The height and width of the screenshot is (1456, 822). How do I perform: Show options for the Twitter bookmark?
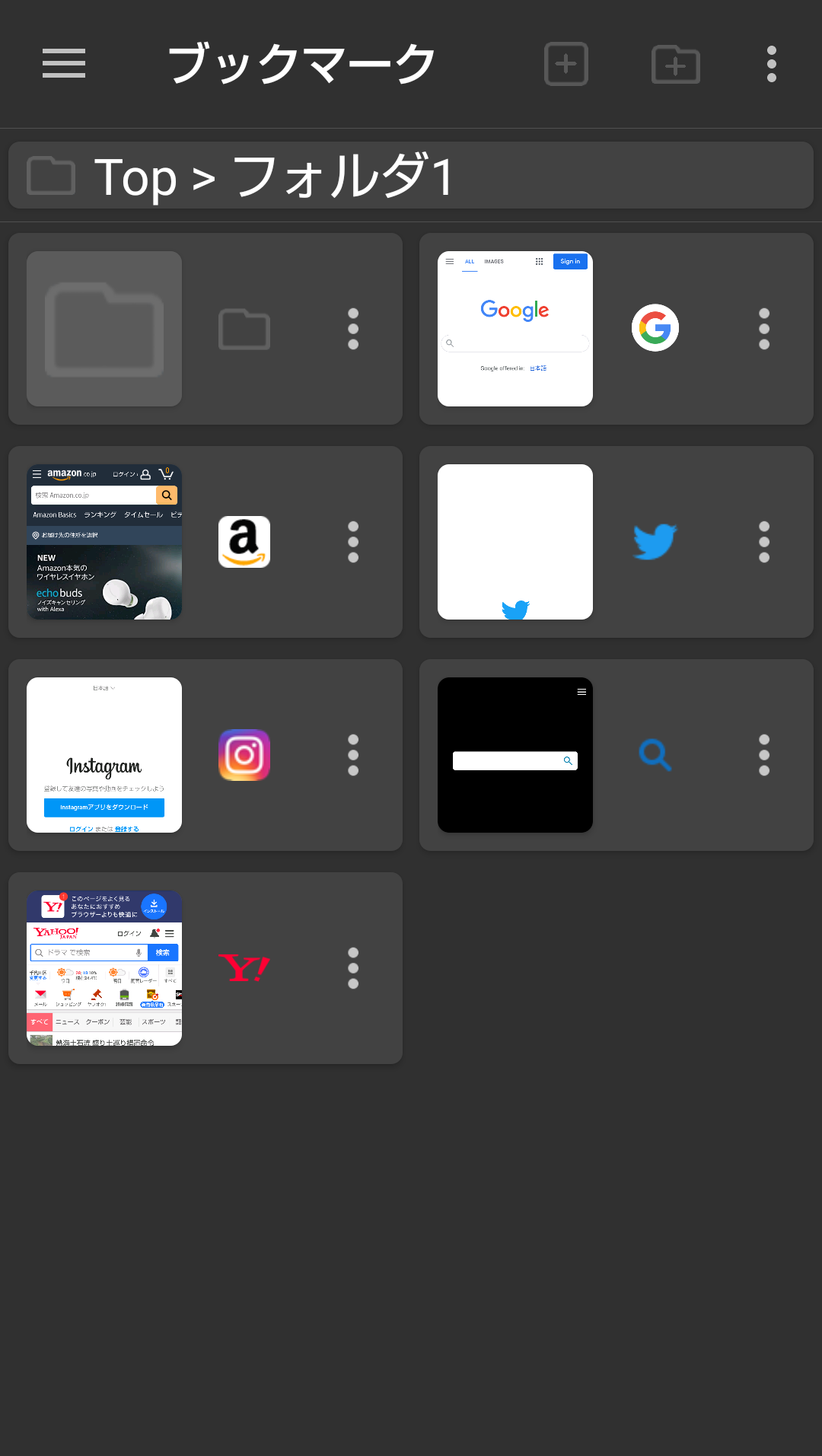764,542
